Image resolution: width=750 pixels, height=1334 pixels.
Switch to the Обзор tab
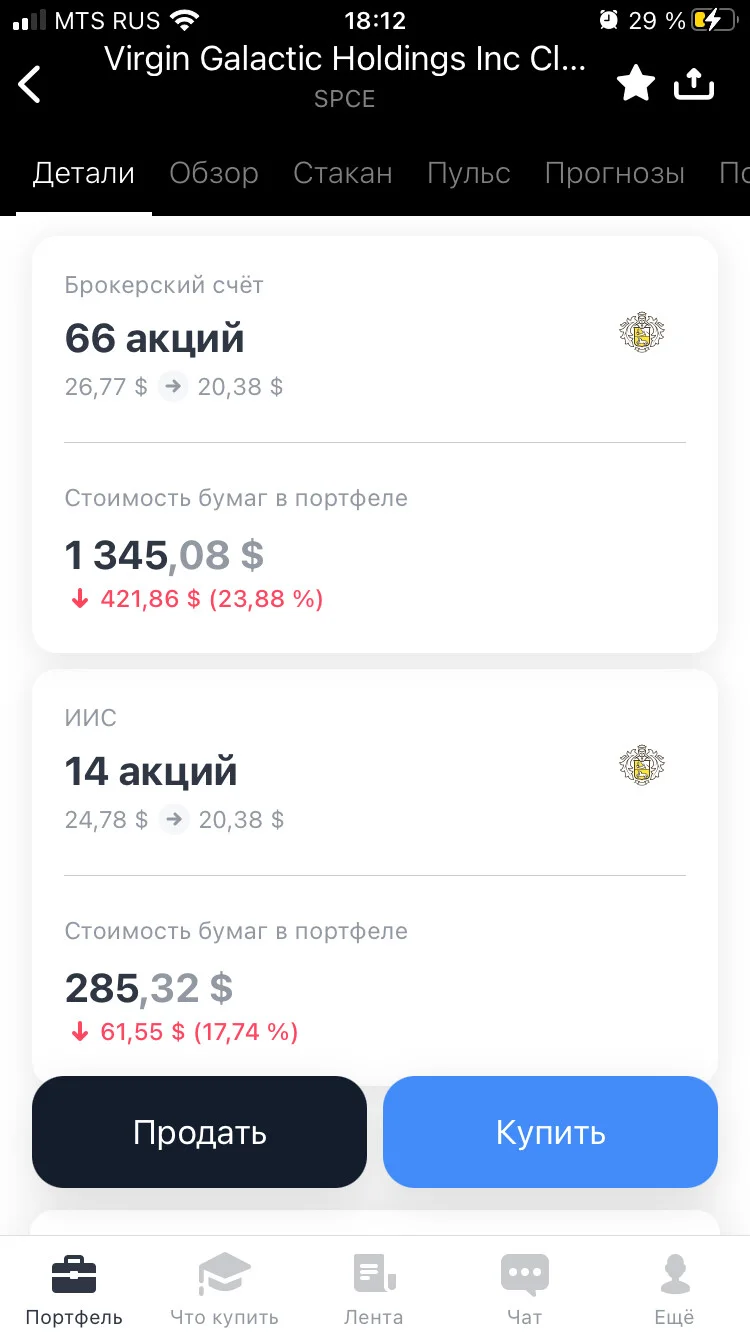[x=214, y=173]
